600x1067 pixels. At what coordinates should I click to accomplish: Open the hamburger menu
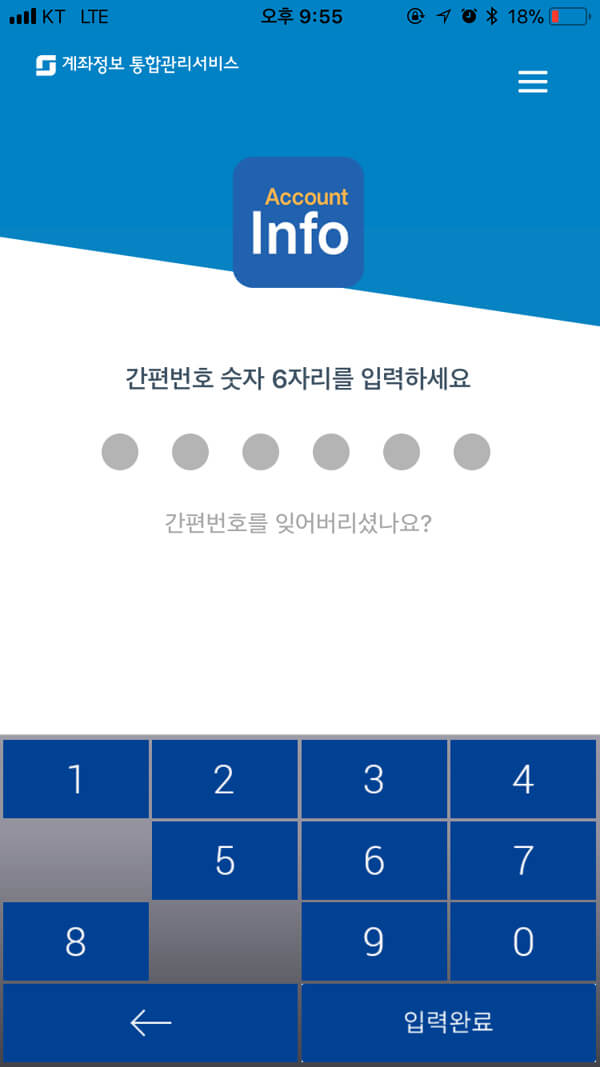pos(532,81)
